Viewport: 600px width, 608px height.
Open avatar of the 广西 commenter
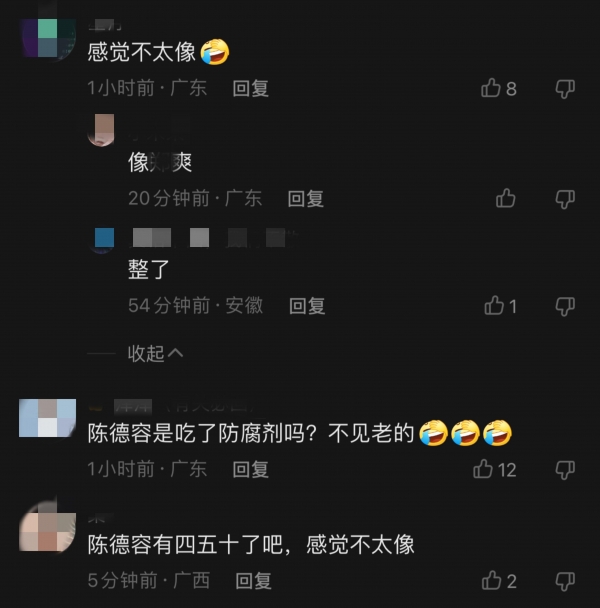(x=47, y=529)
